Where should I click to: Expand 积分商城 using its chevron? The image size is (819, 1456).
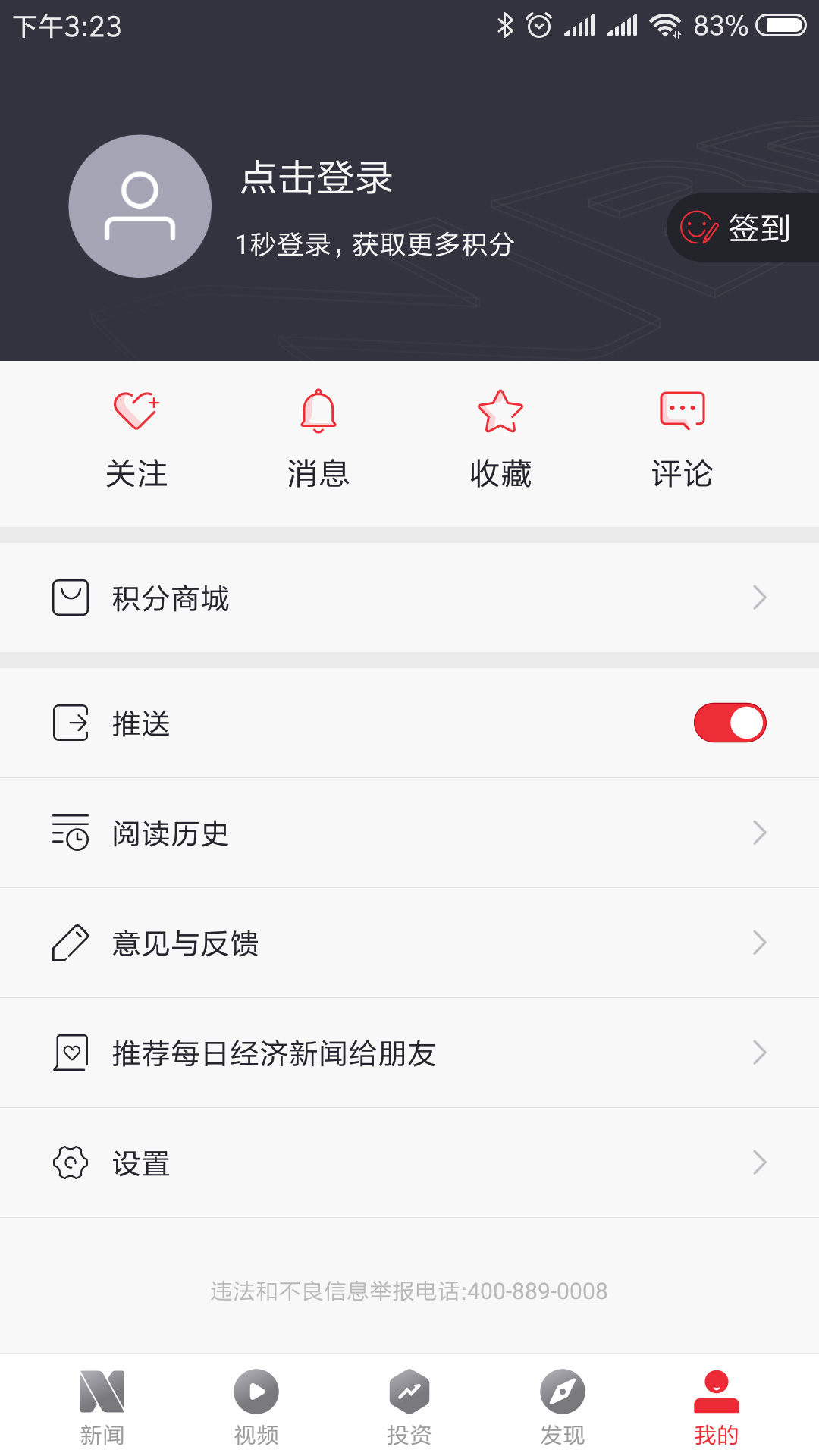(x=761, y=598)
